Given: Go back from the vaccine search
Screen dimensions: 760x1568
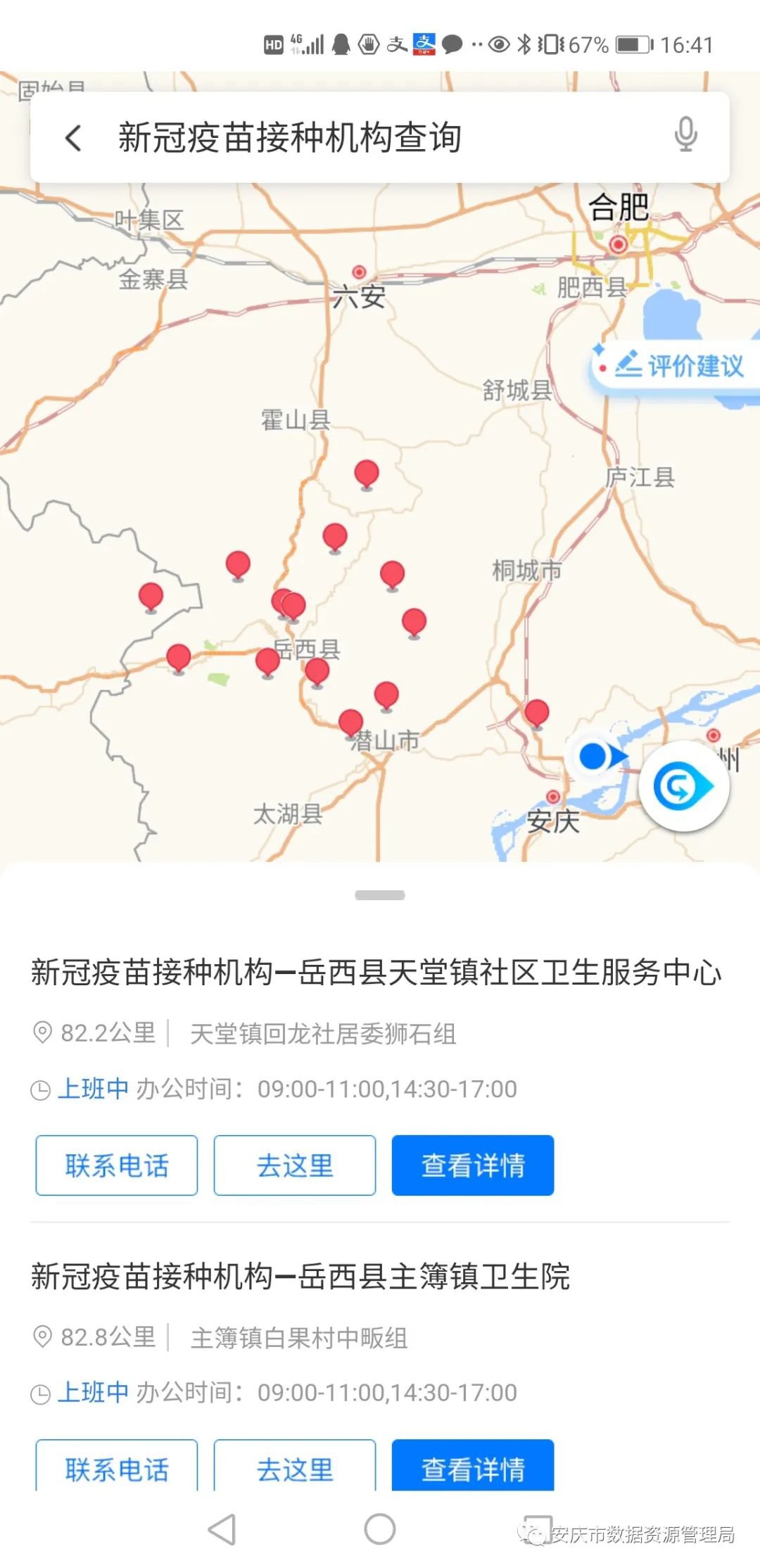Looking at the screenshot, I should [x=73, y=138].
